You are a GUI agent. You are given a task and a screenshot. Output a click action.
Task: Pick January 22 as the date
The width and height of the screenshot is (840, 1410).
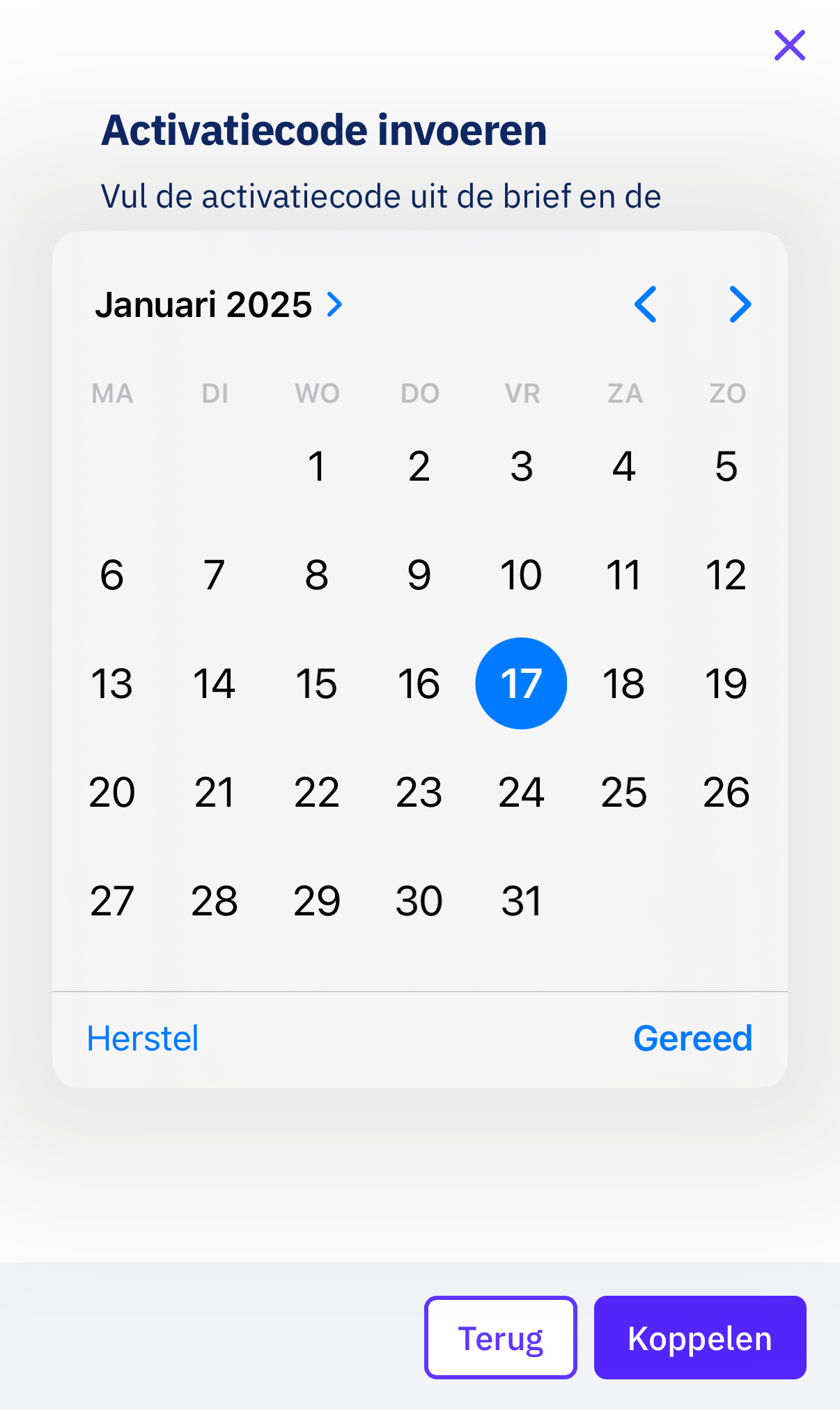pos(316,792)
